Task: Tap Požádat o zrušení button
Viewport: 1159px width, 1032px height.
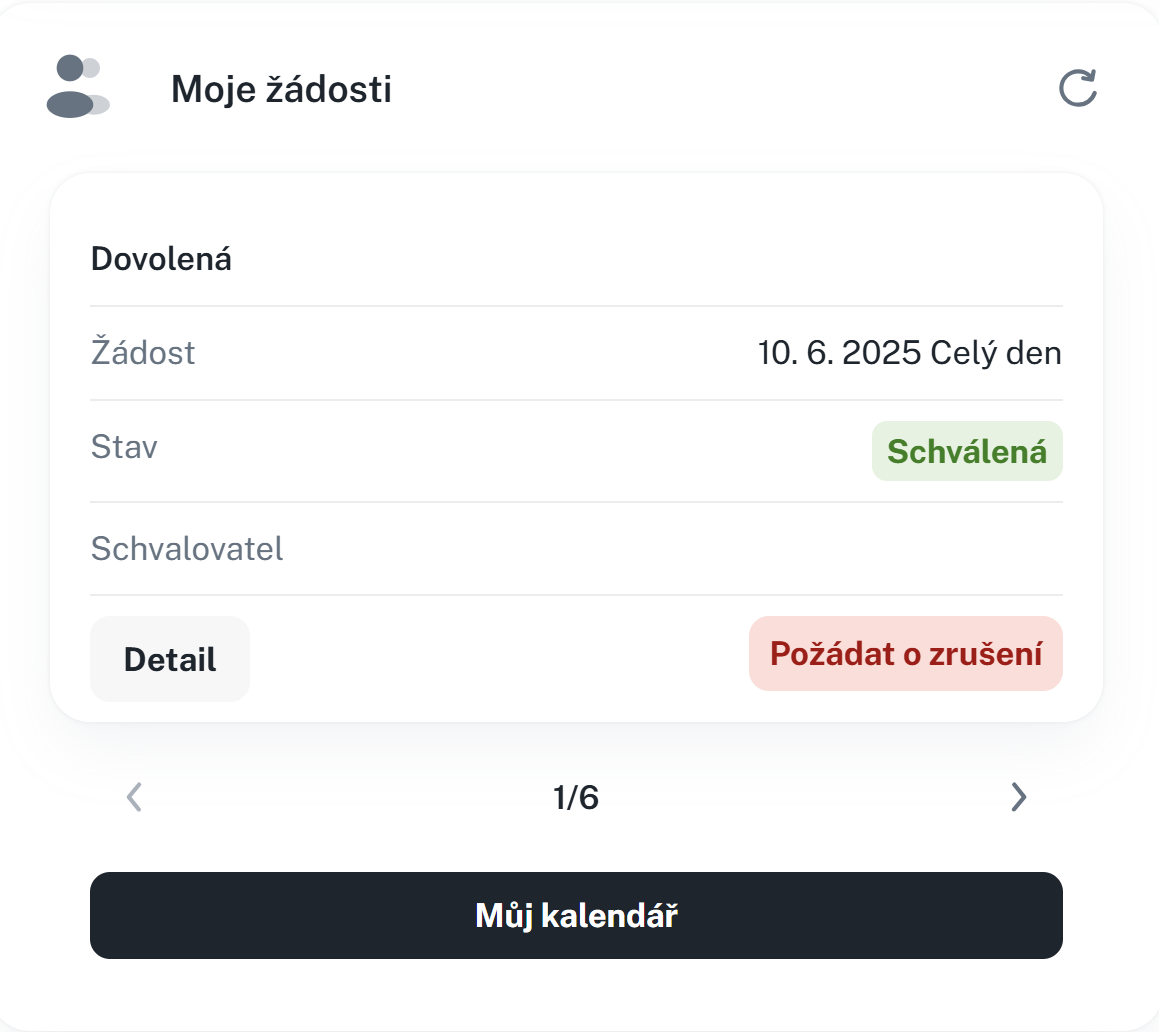Action: click(905, 654)
